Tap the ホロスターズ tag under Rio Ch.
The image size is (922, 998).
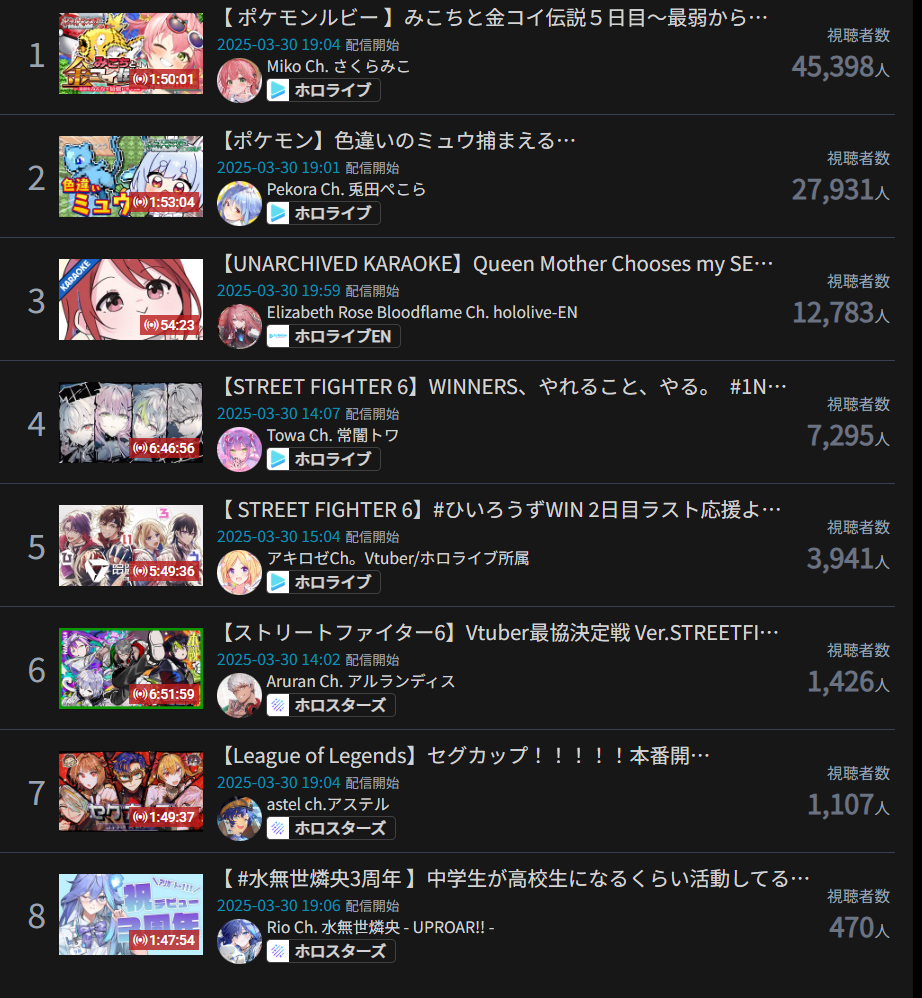(331, 951)
